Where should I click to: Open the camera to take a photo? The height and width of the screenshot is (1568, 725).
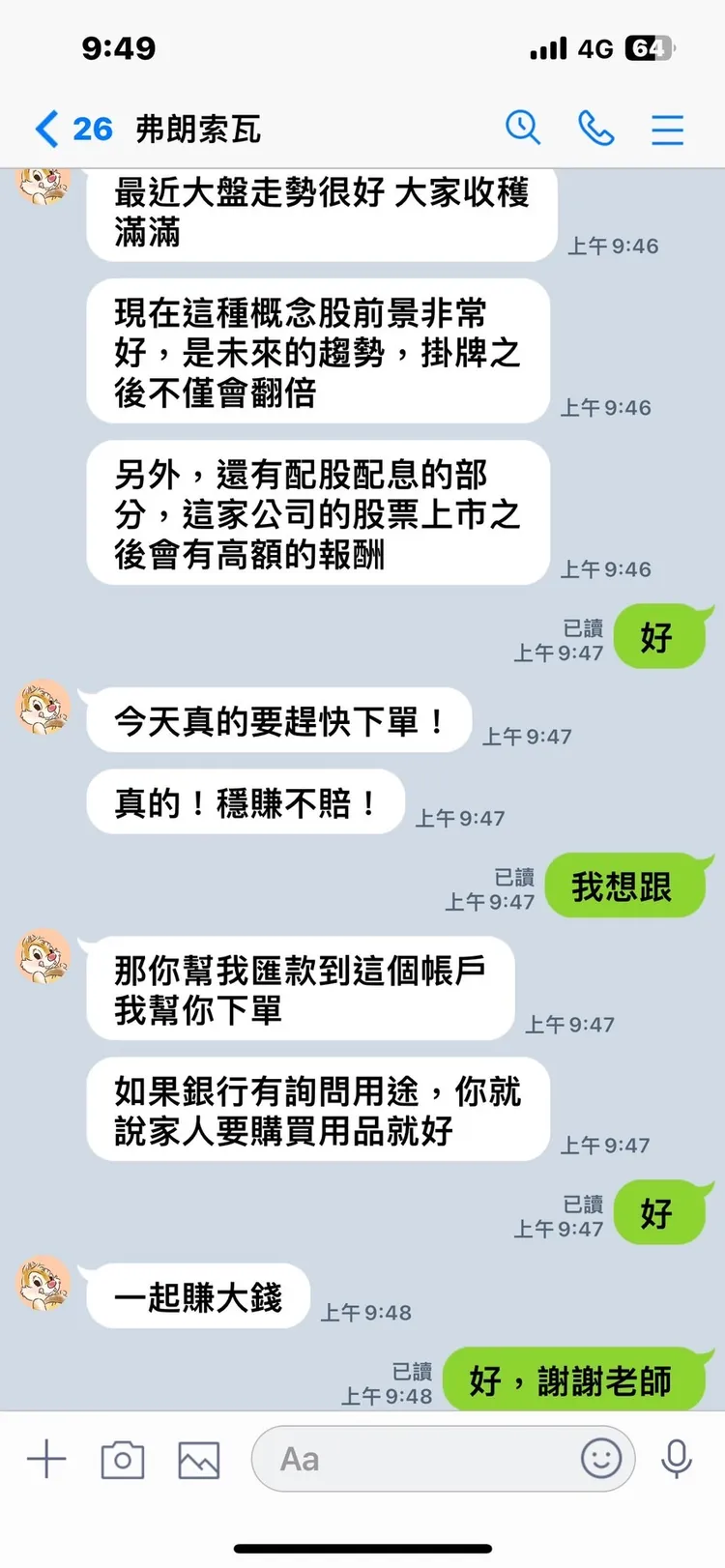point(122,1460)
